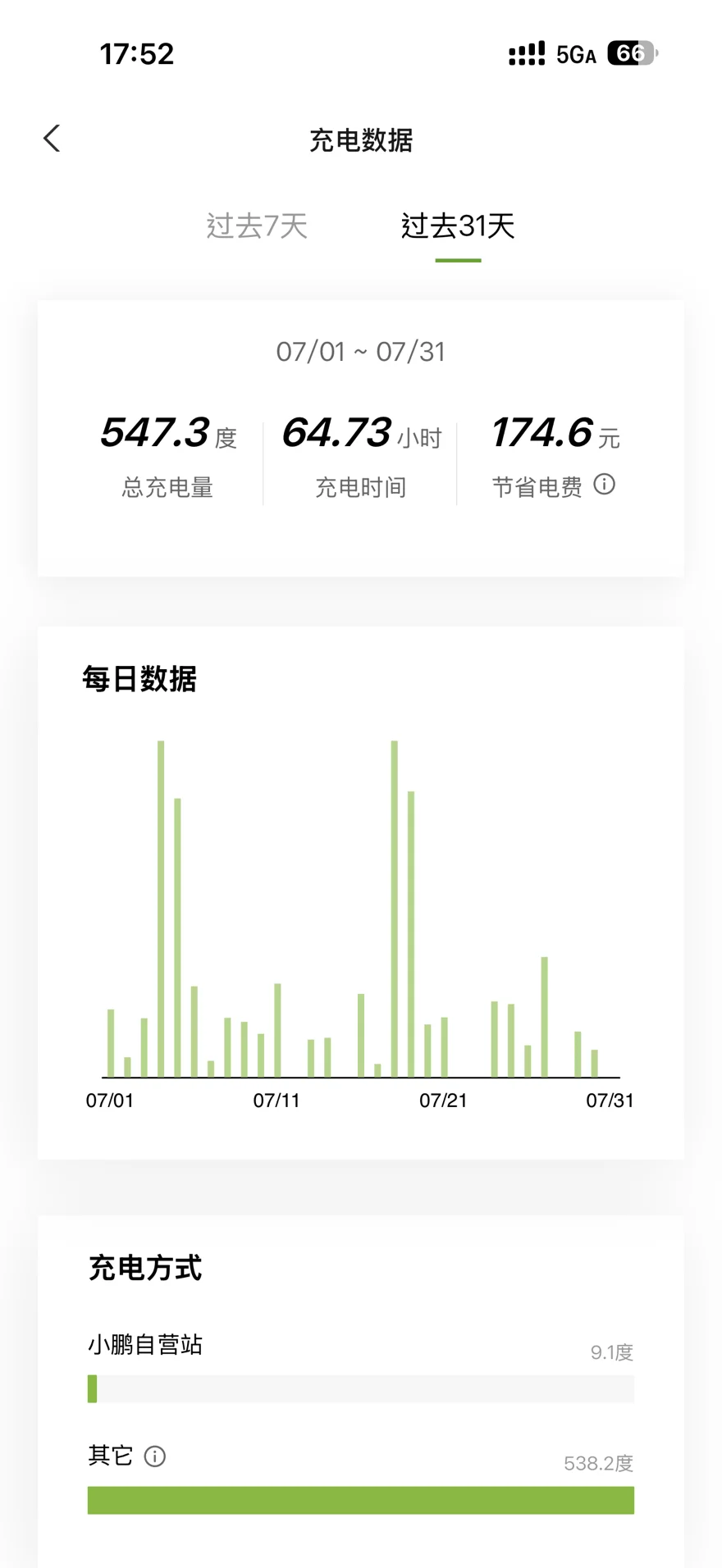Viewport: 722px width, 1568px height.
Task: Switch to the 过去7天 tab
Action: coord(257,226)
